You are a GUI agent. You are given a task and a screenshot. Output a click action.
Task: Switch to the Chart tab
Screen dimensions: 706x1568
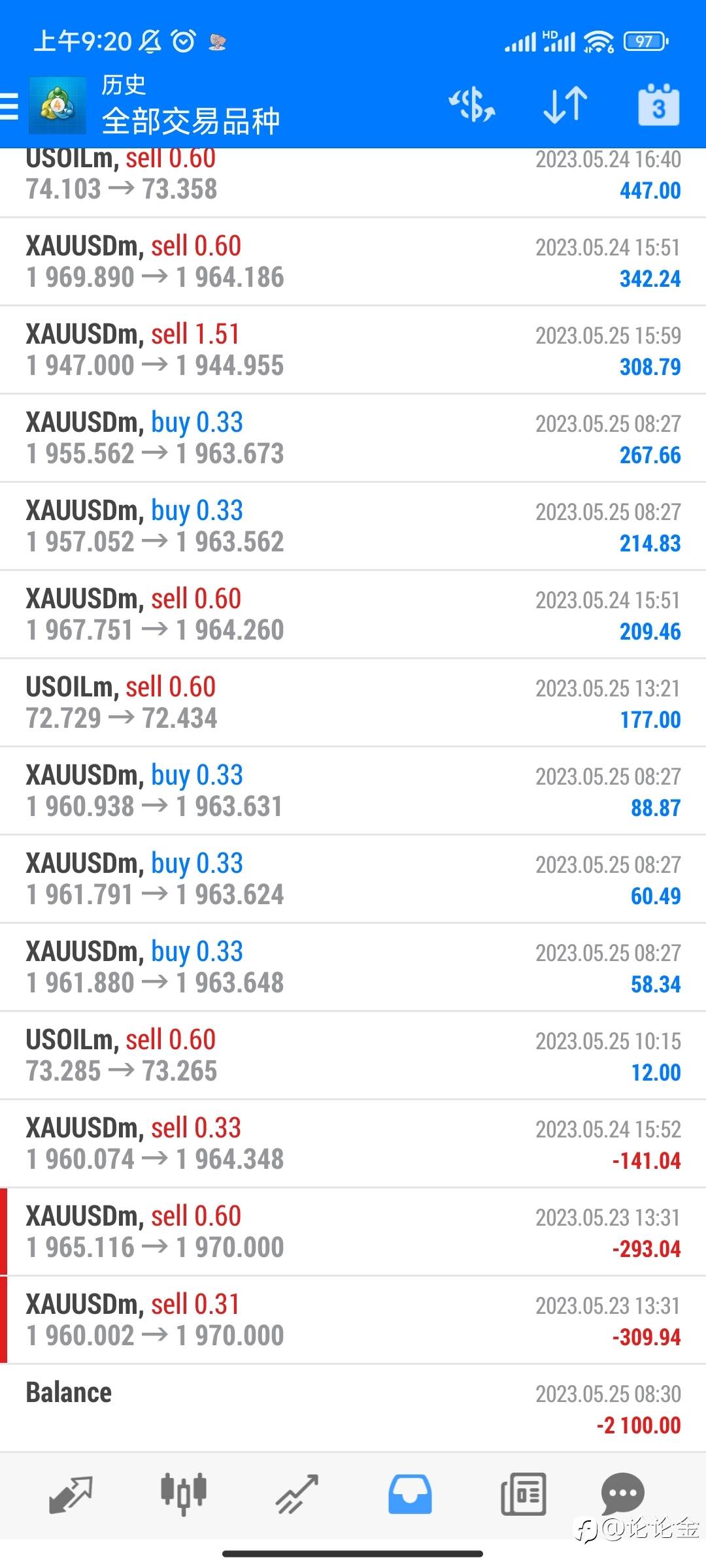pyautogui.click(x=184, y=1494)
